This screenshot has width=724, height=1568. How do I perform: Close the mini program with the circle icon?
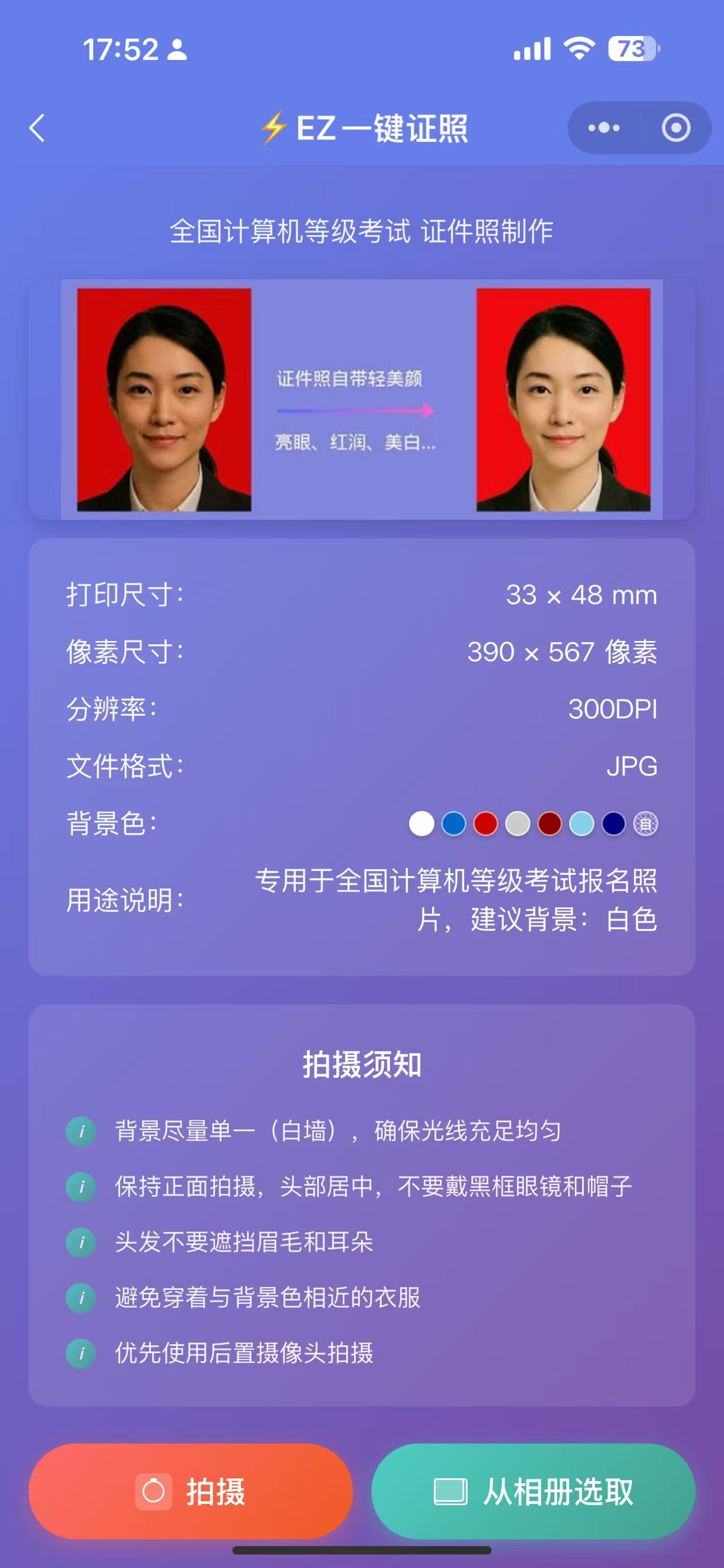coord(676,128)
